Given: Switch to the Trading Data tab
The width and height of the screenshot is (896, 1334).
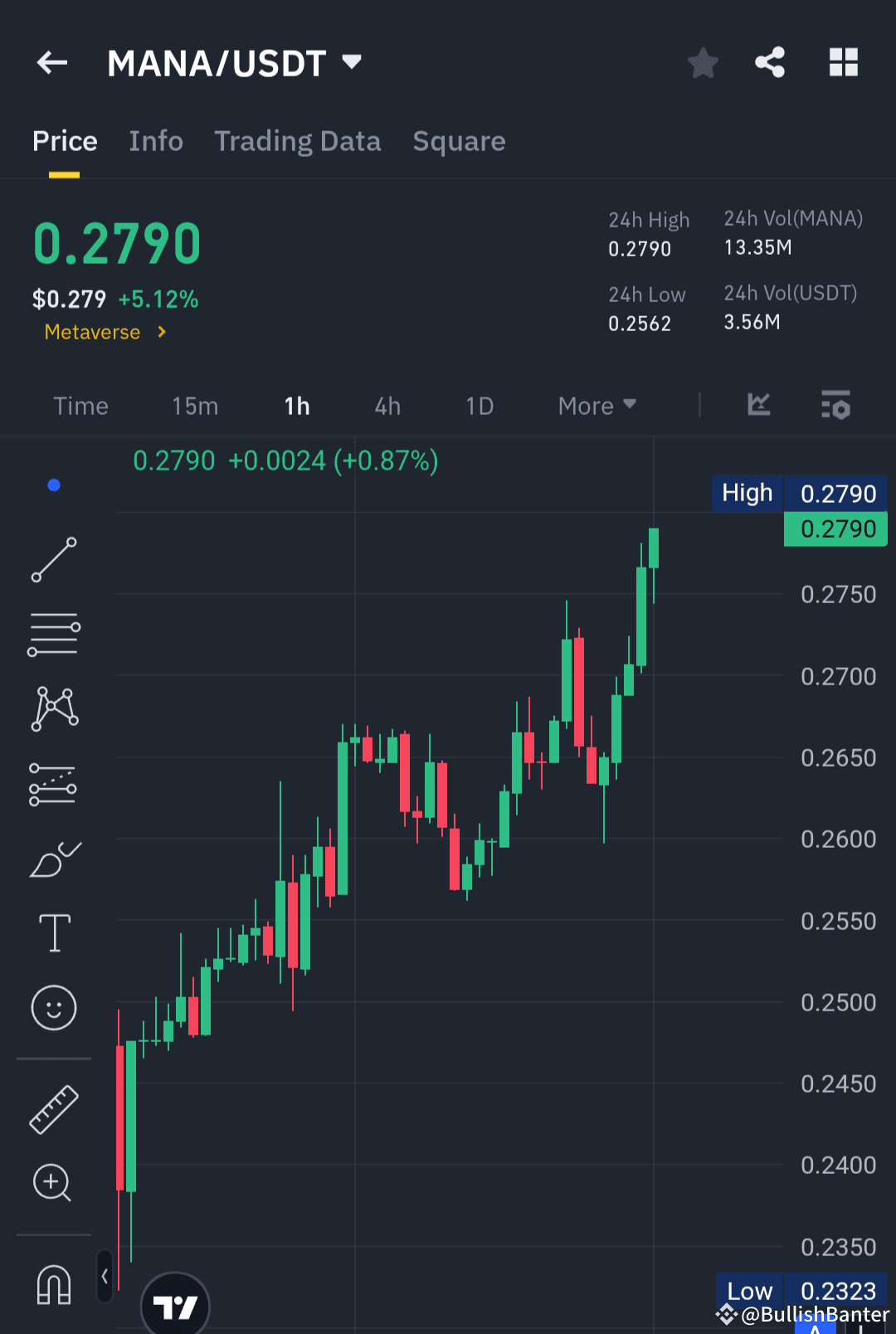Looking at the screenshot, I should [x=297, y=141].
